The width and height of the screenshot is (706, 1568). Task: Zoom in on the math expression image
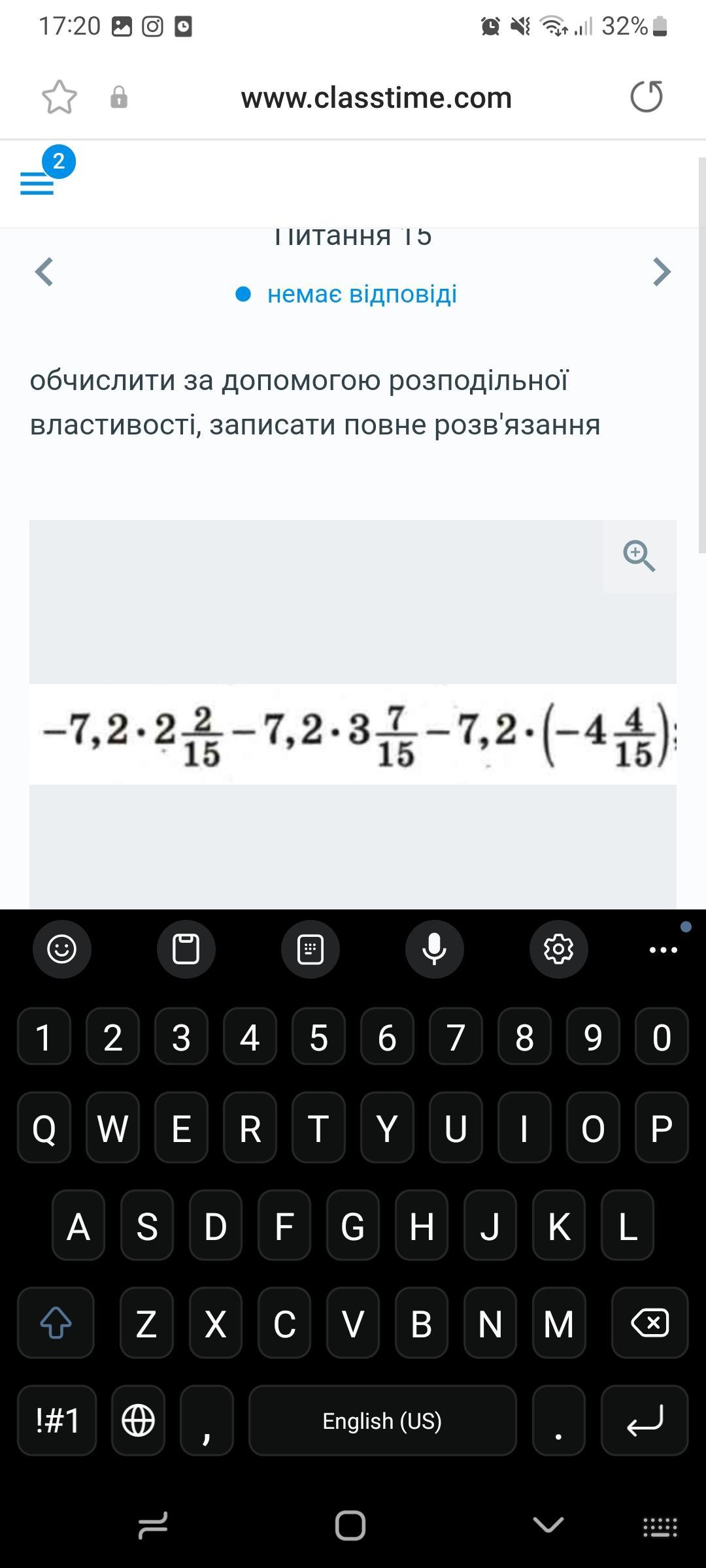[x=639, y=556]
